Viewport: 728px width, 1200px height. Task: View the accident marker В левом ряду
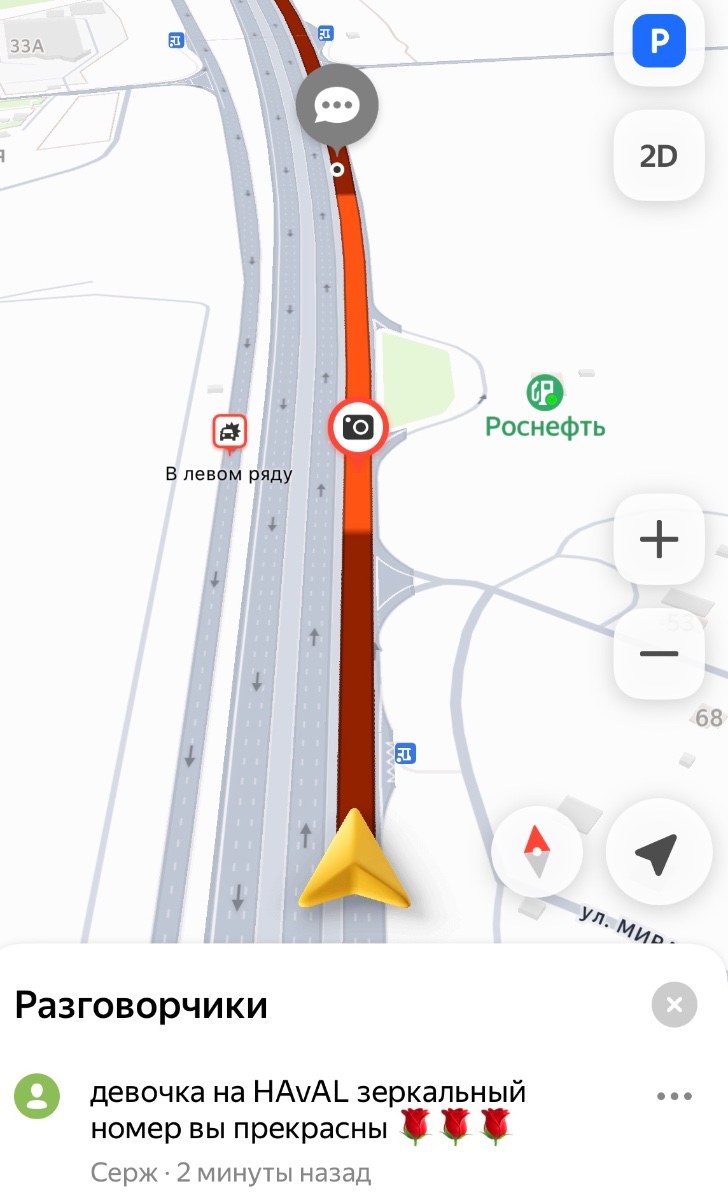point(230,433)
